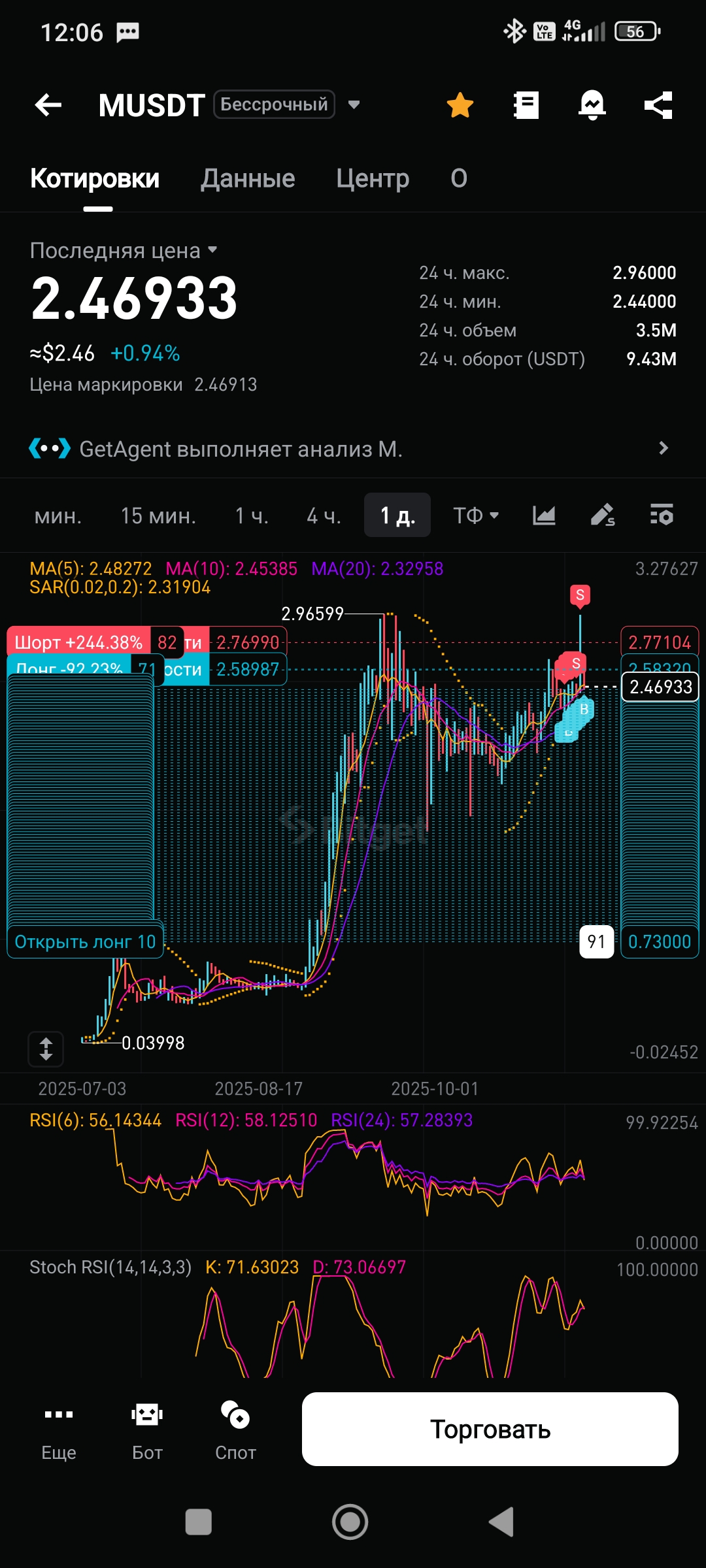Switch to the Данные tab
706x1568 pixels.
248,178
